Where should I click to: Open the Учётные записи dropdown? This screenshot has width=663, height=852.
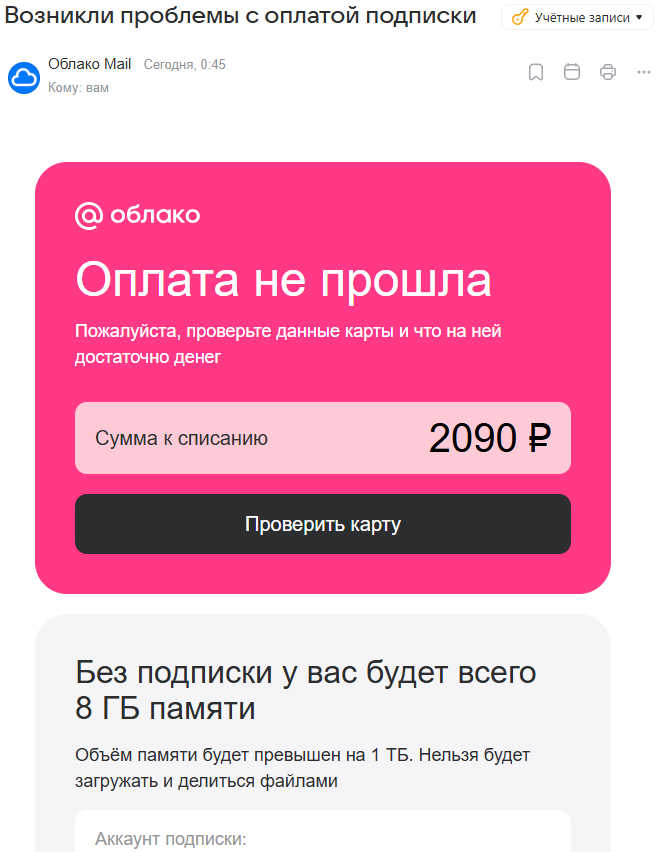(578, 17)
